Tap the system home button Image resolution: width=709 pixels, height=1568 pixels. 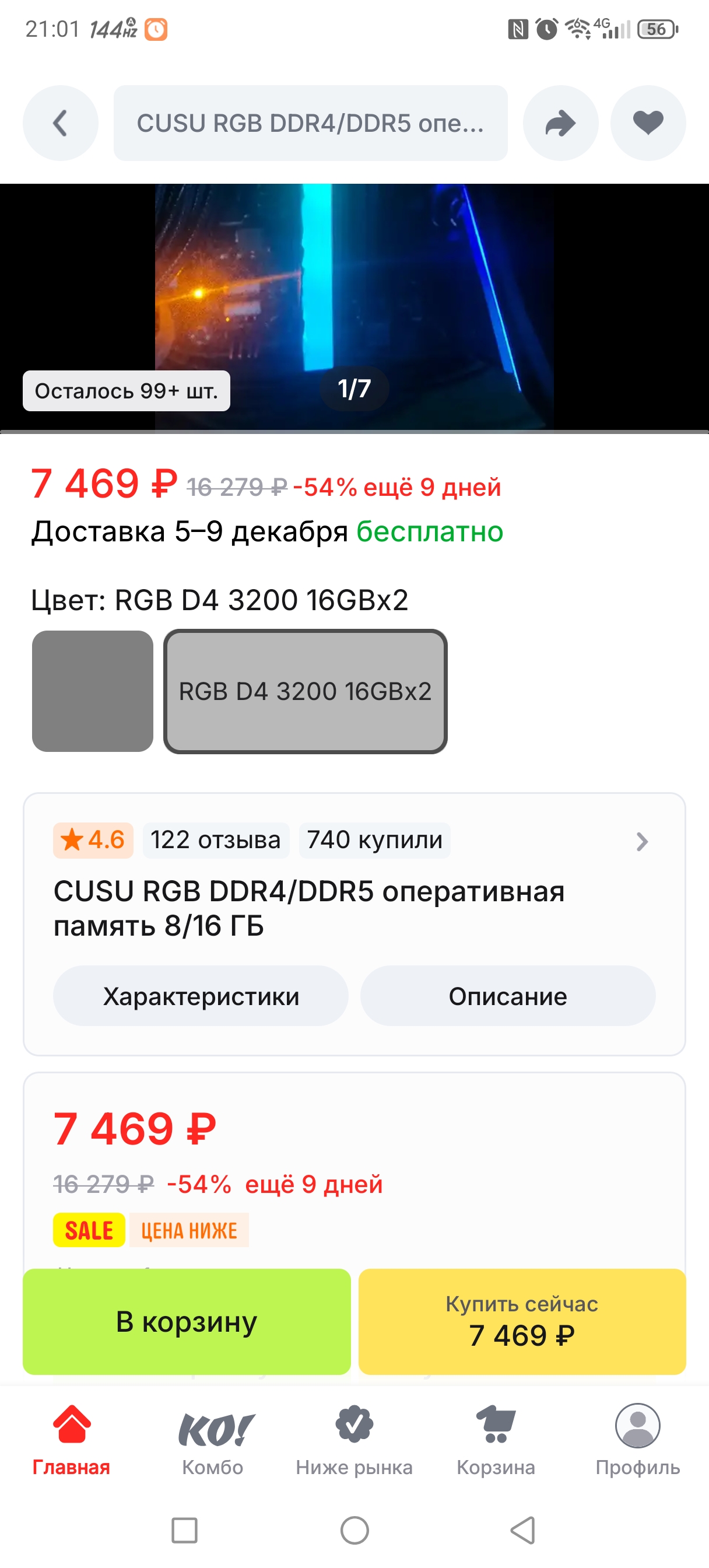(354, 1530)
